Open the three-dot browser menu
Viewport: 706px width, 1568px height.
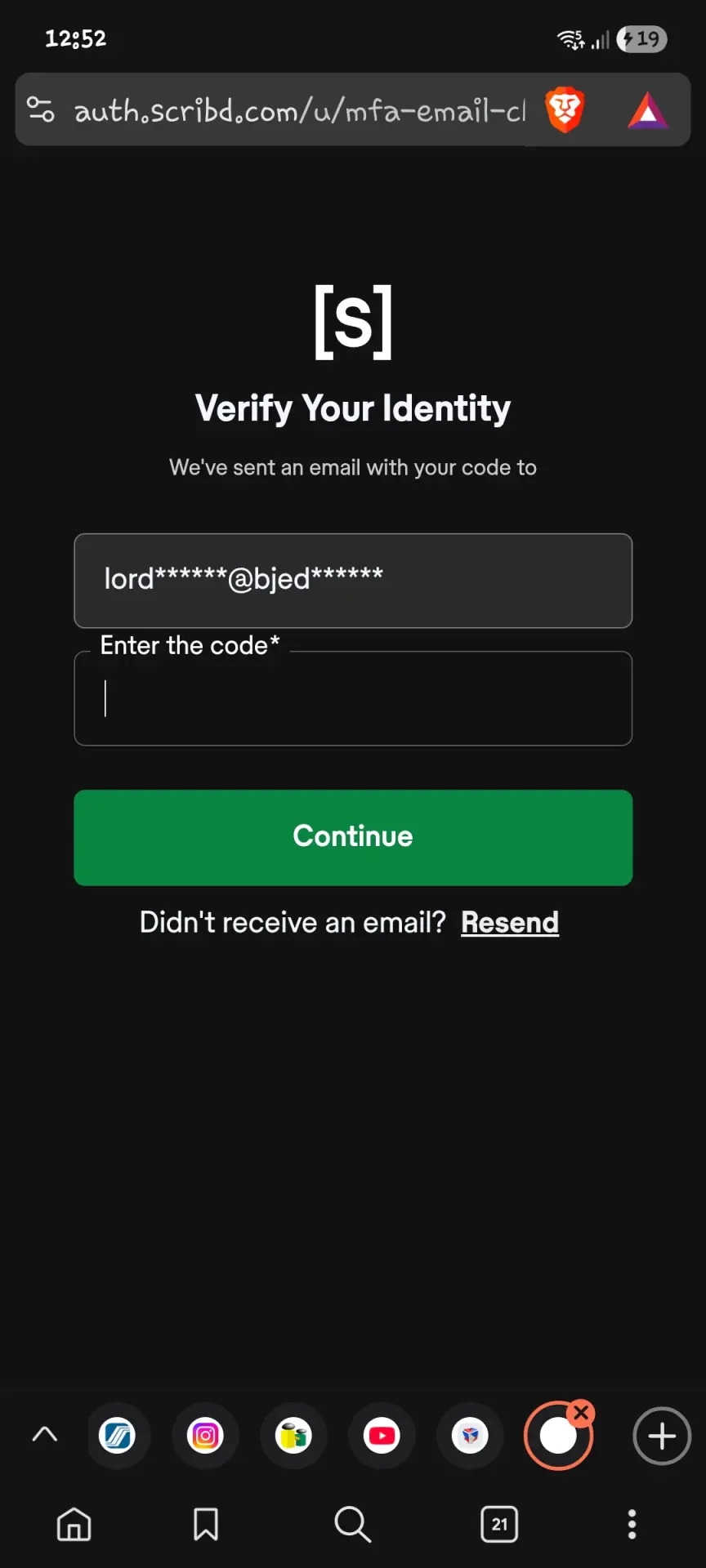pyautogui.click(x=632, y=1524)
